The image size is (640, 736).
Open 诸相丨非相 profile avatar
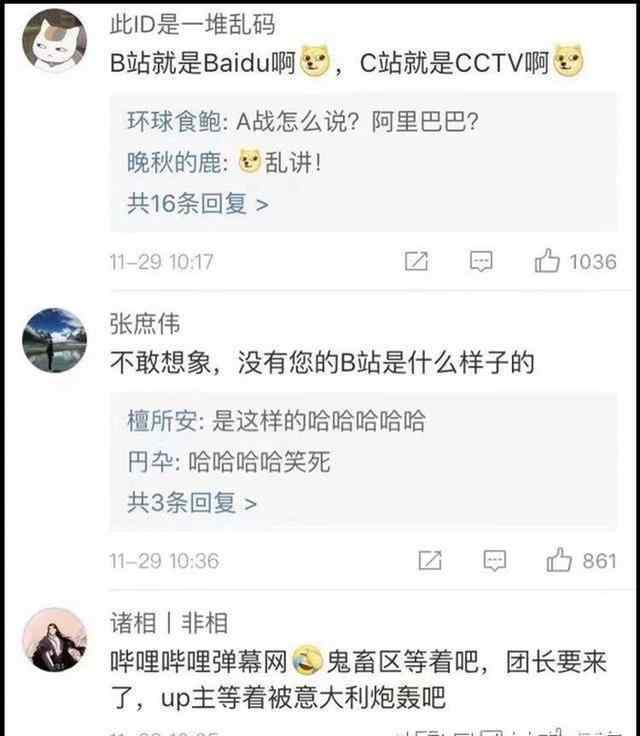coord(54,638)
